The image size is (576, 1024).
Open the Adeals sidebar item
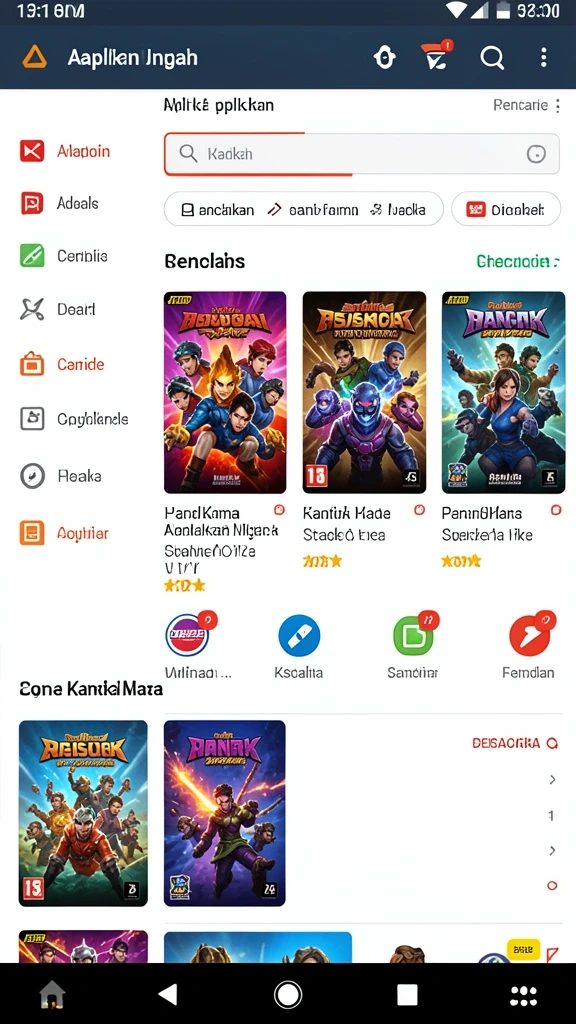click(59, 204)
